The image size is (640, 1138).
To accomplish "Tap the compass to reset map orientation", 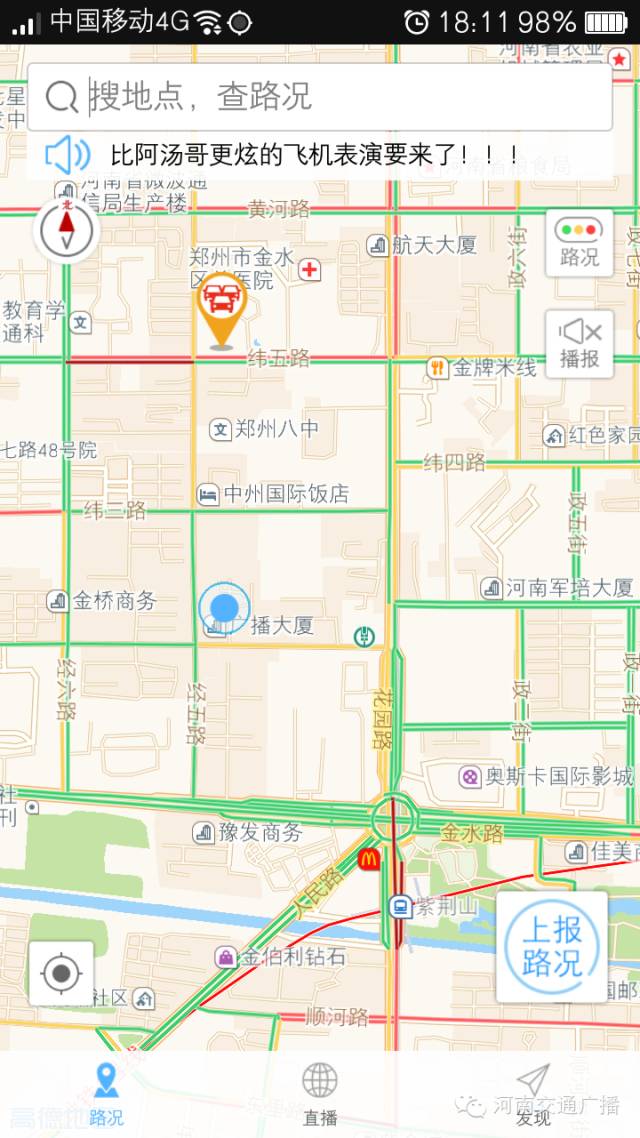I will pyautogui.click(x=67, y=230).
